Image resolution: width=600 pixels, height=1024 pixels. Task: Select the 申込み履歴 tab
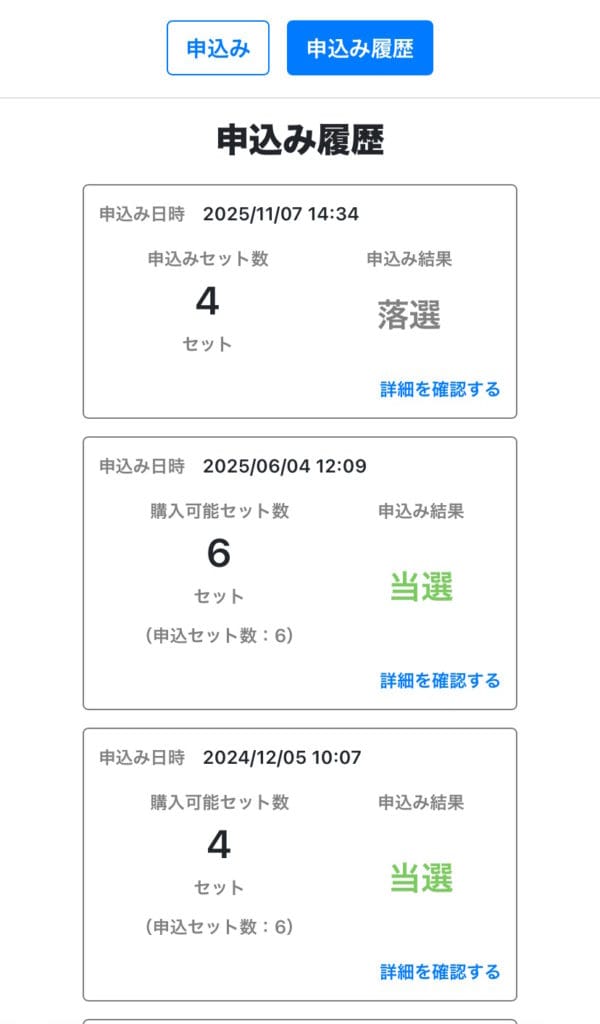360,48
